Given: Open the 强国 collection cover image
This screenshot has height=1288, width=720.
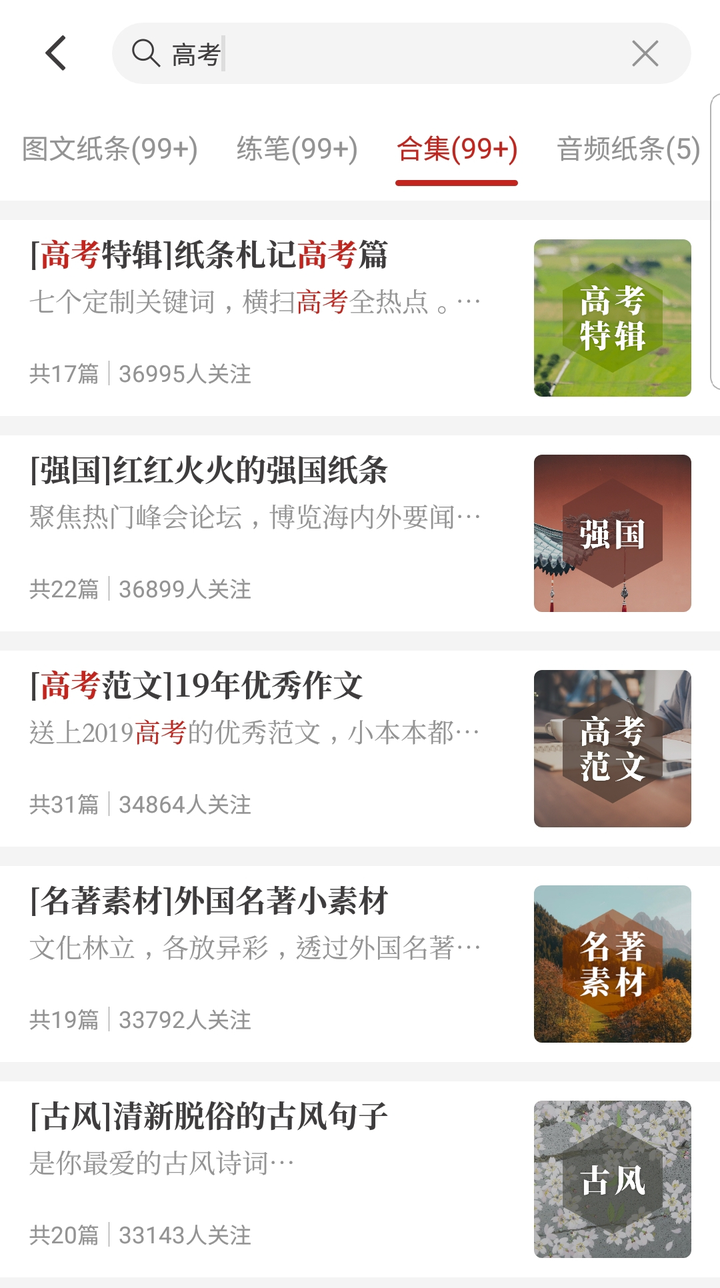Looking at the screenshot, I should click(x=612, y=533).
